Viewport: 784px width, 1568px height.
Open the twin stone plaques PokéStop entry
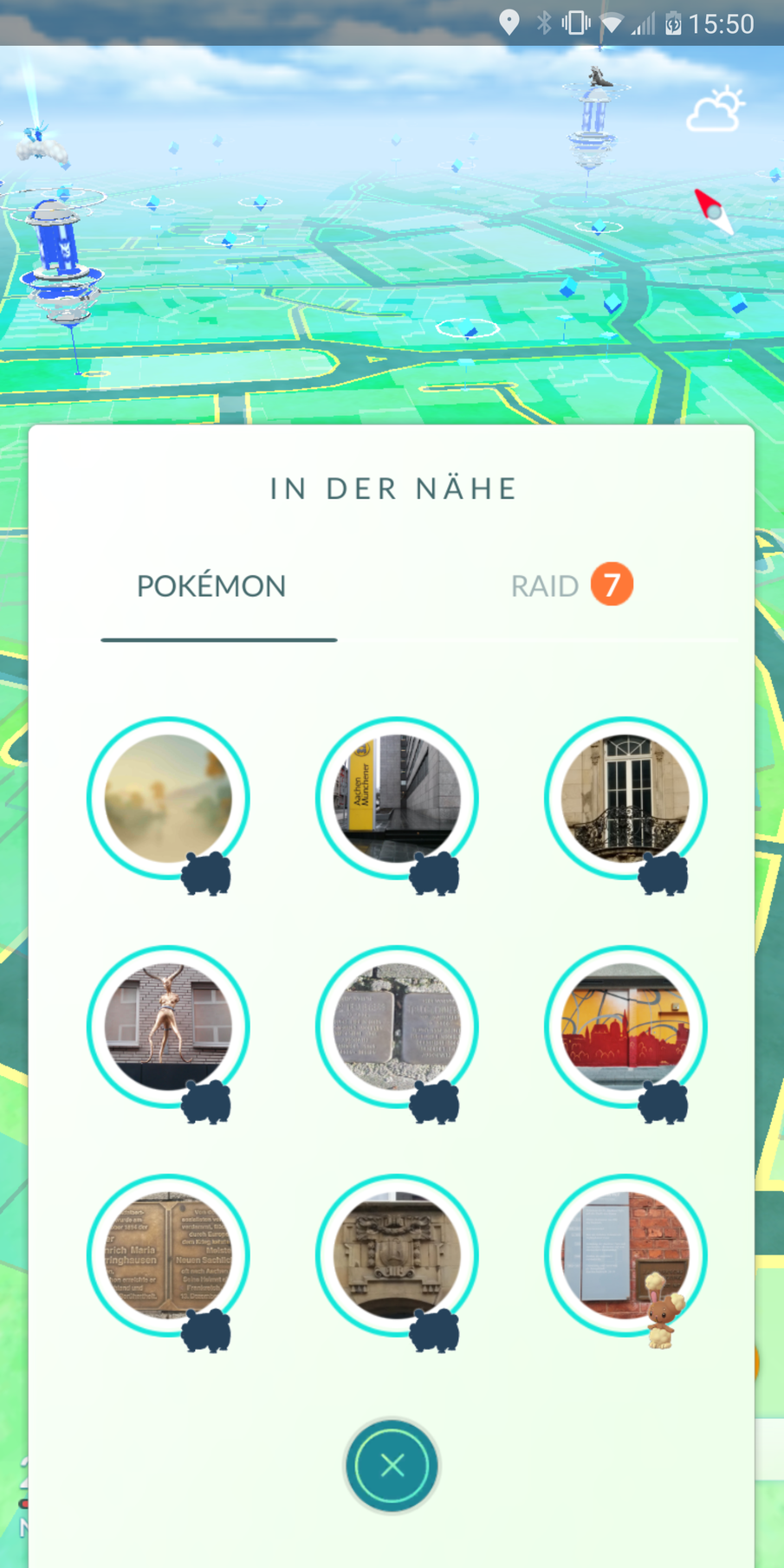[x=397, y=1027]
